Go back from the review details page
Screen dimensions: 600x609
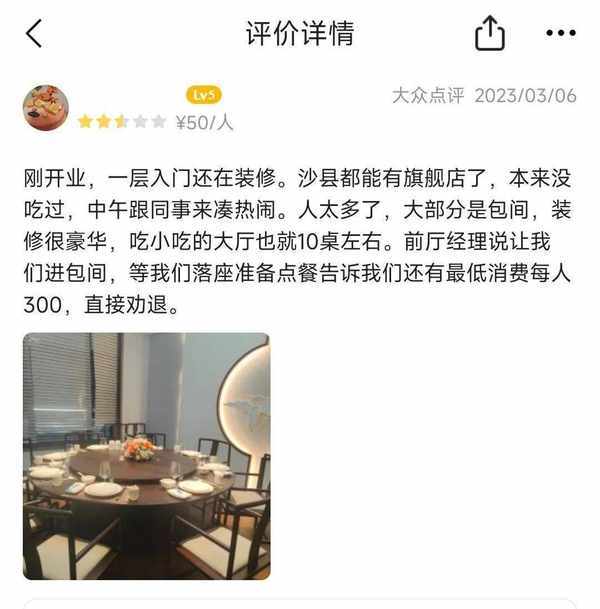tap(34, 34)
